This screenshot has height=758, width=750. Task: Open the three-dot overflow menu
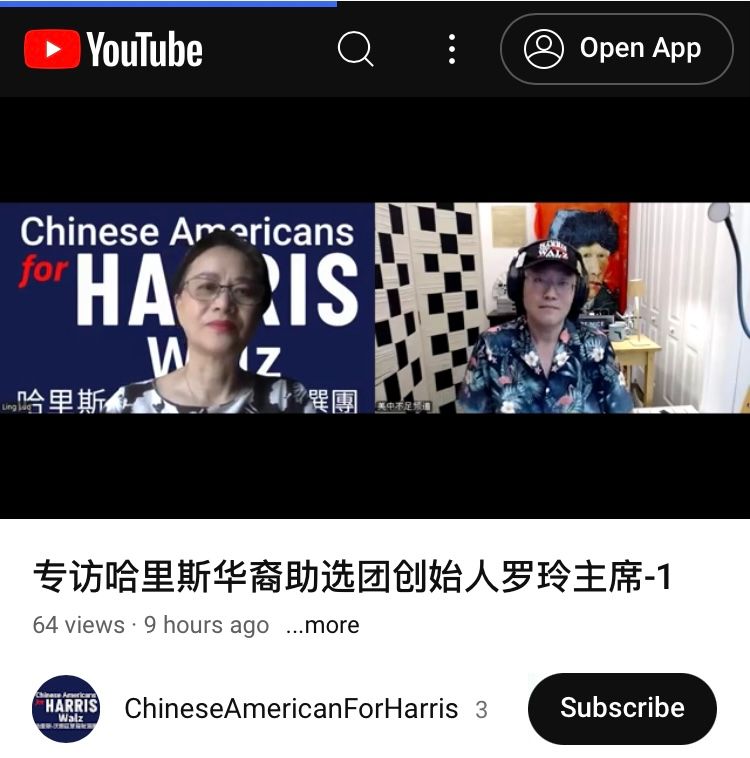[452, 48]
